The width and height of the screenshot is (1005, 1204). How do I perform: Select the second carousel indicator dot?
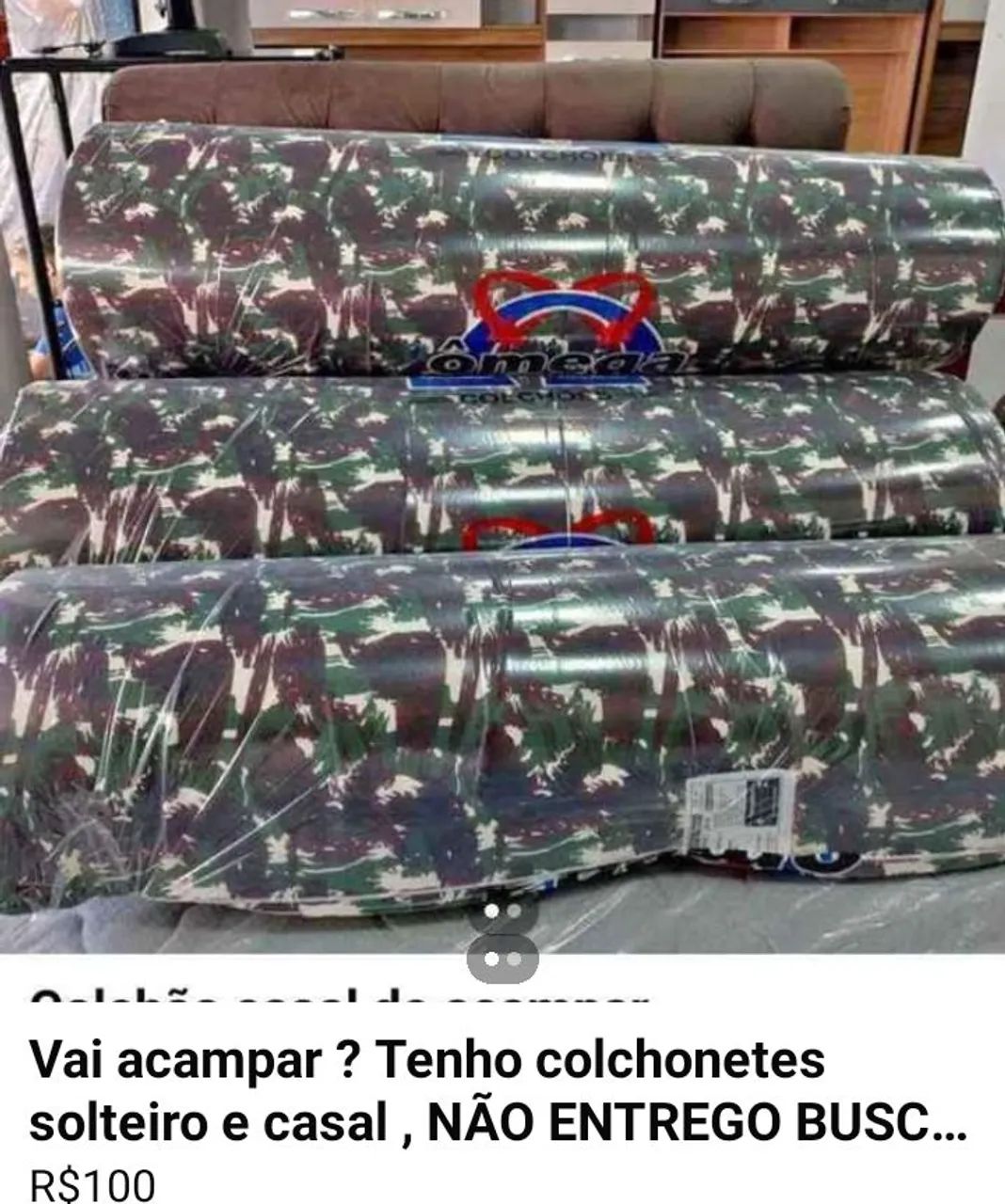point(514,911)
